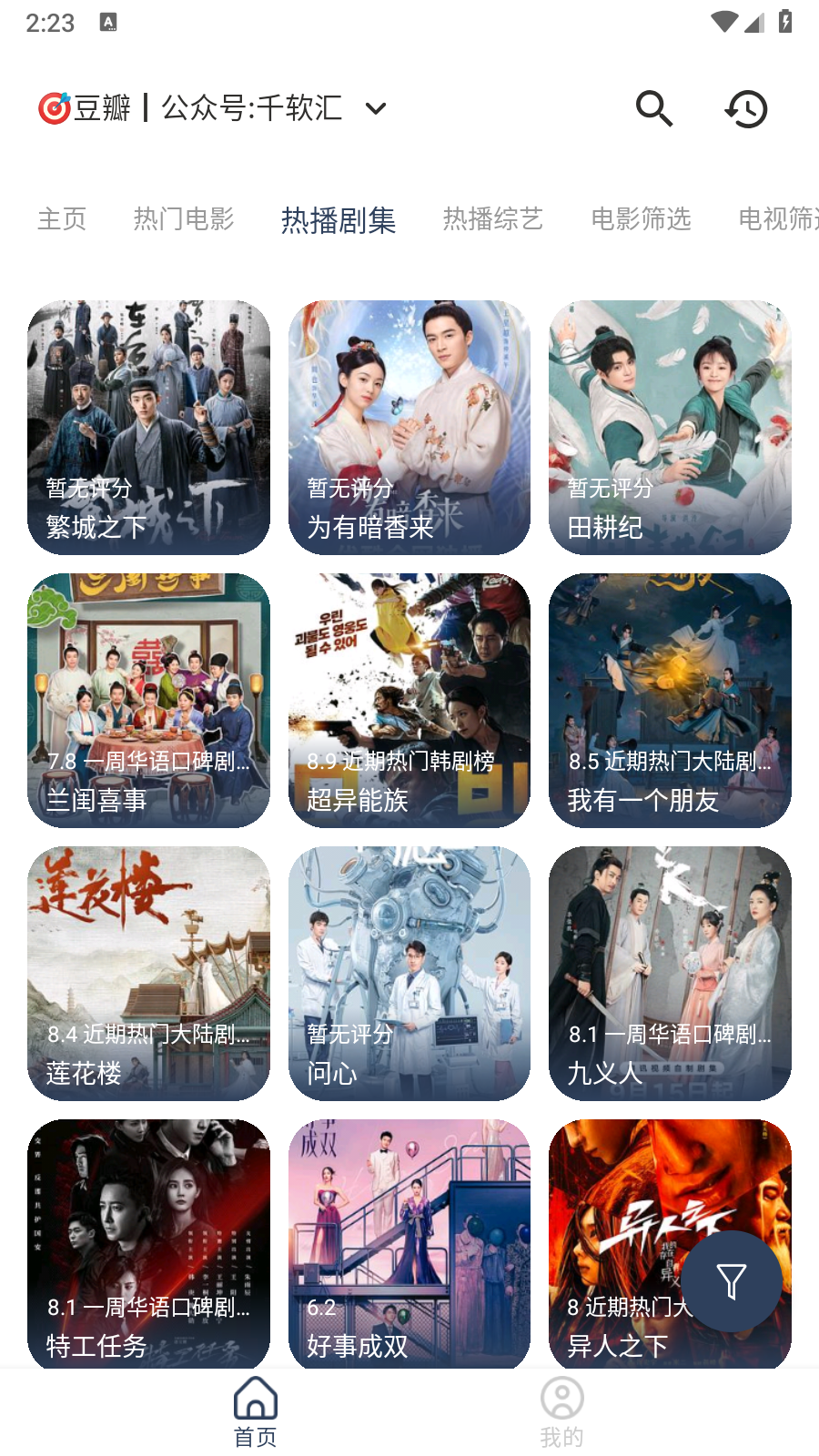Go to the 我的 profile tab
819x1456 pixels.
(x=561, y=1410)
